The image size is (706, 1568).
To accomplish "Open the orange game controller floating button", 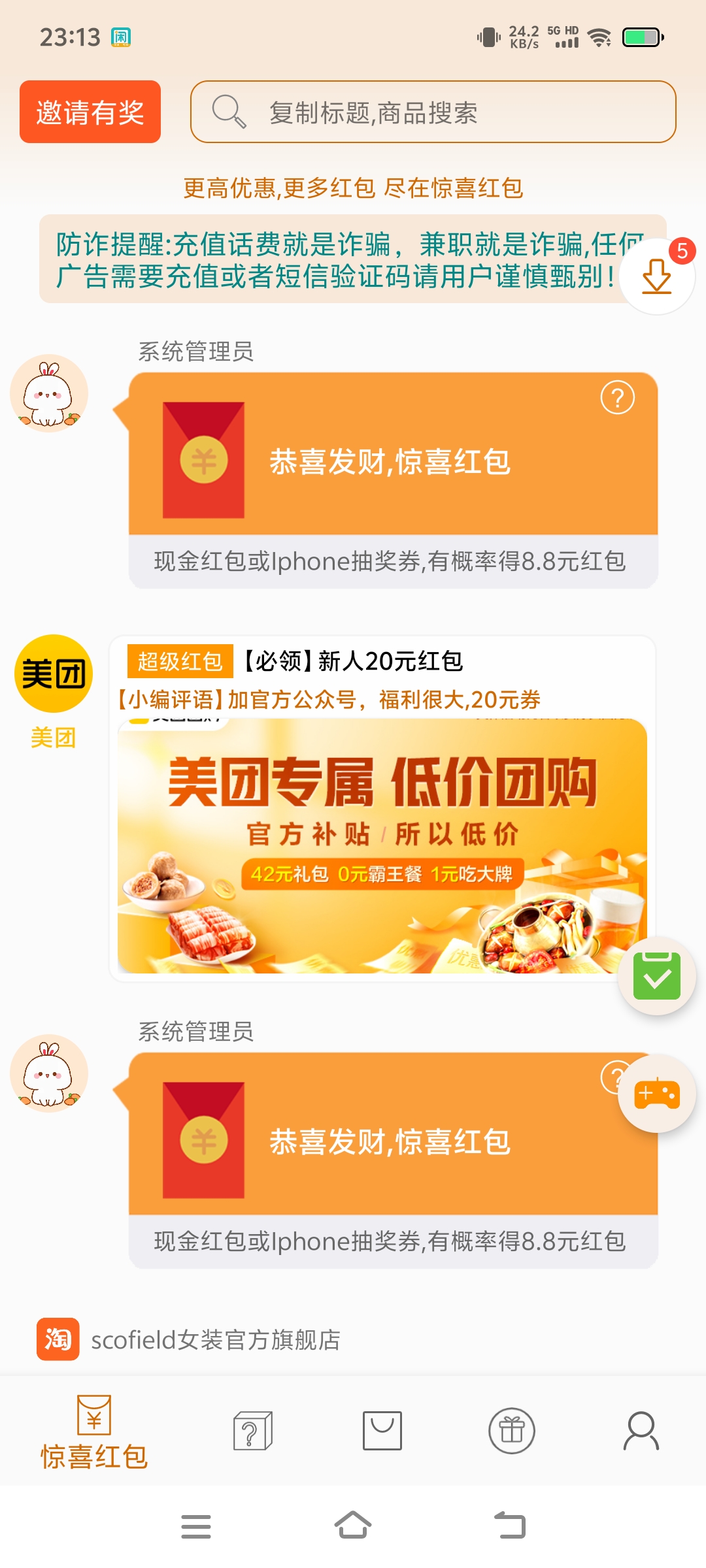I will pos(657,1094).
